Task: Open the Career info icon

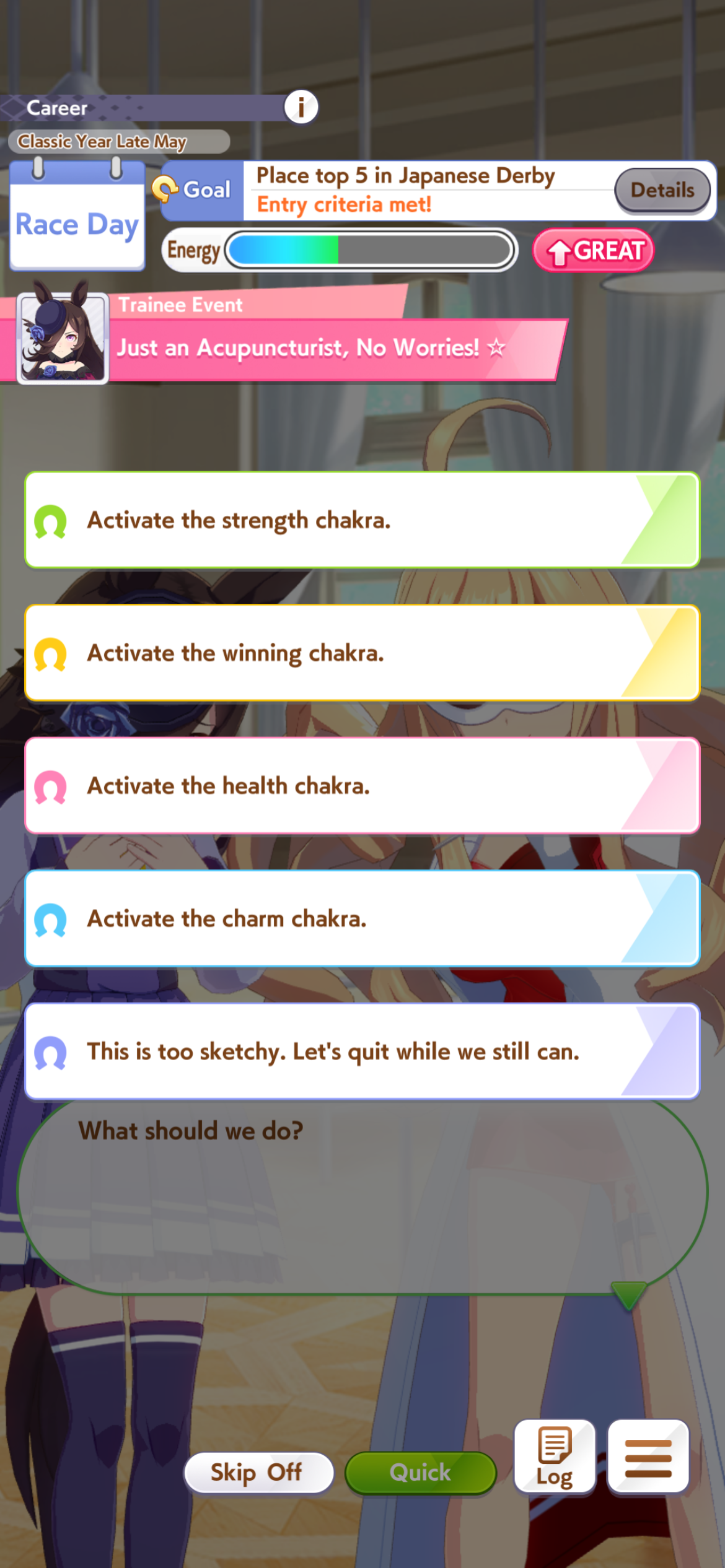Action: [301, 107]
